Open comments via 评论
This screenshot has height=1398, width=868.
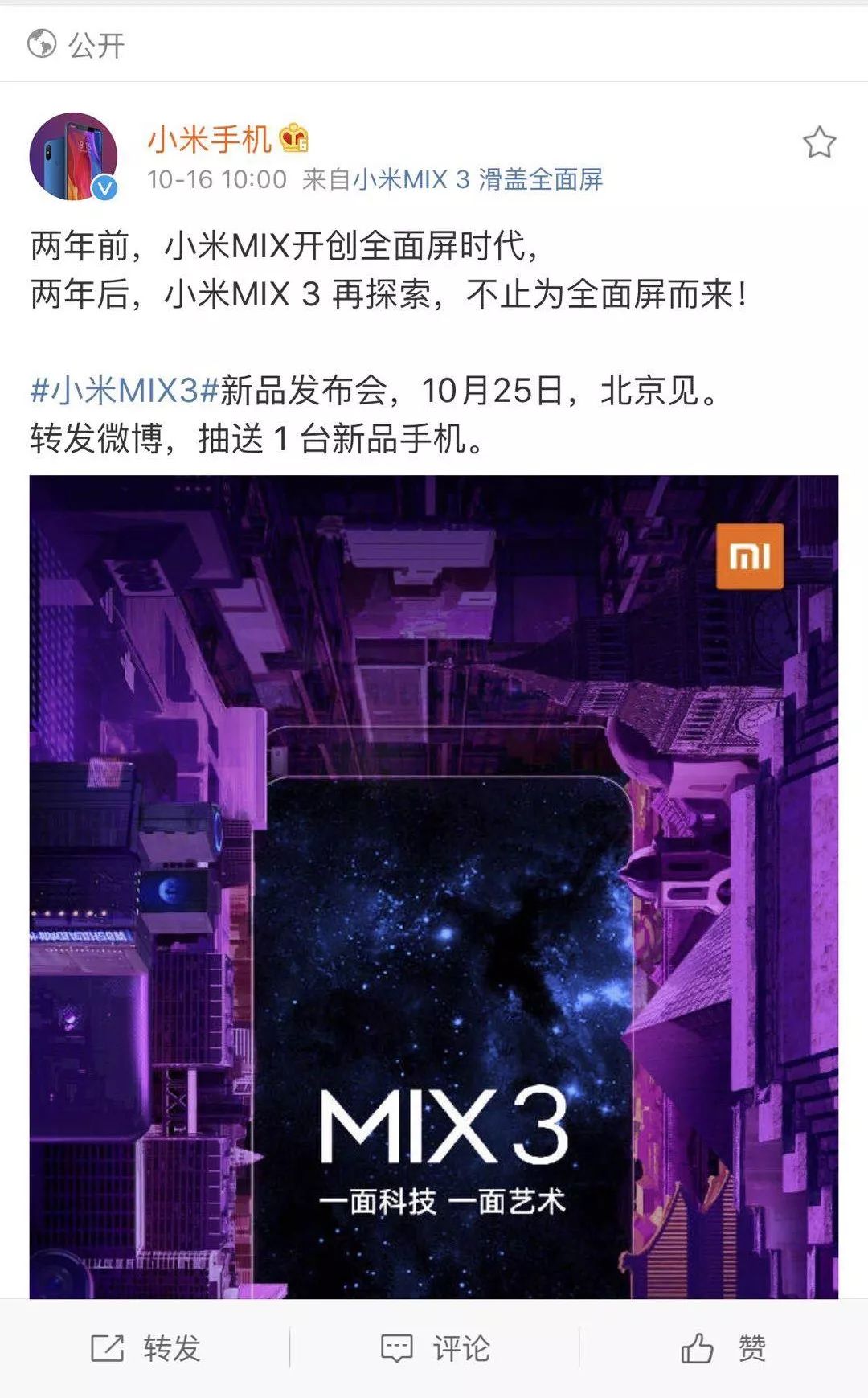click(435, 1348)
